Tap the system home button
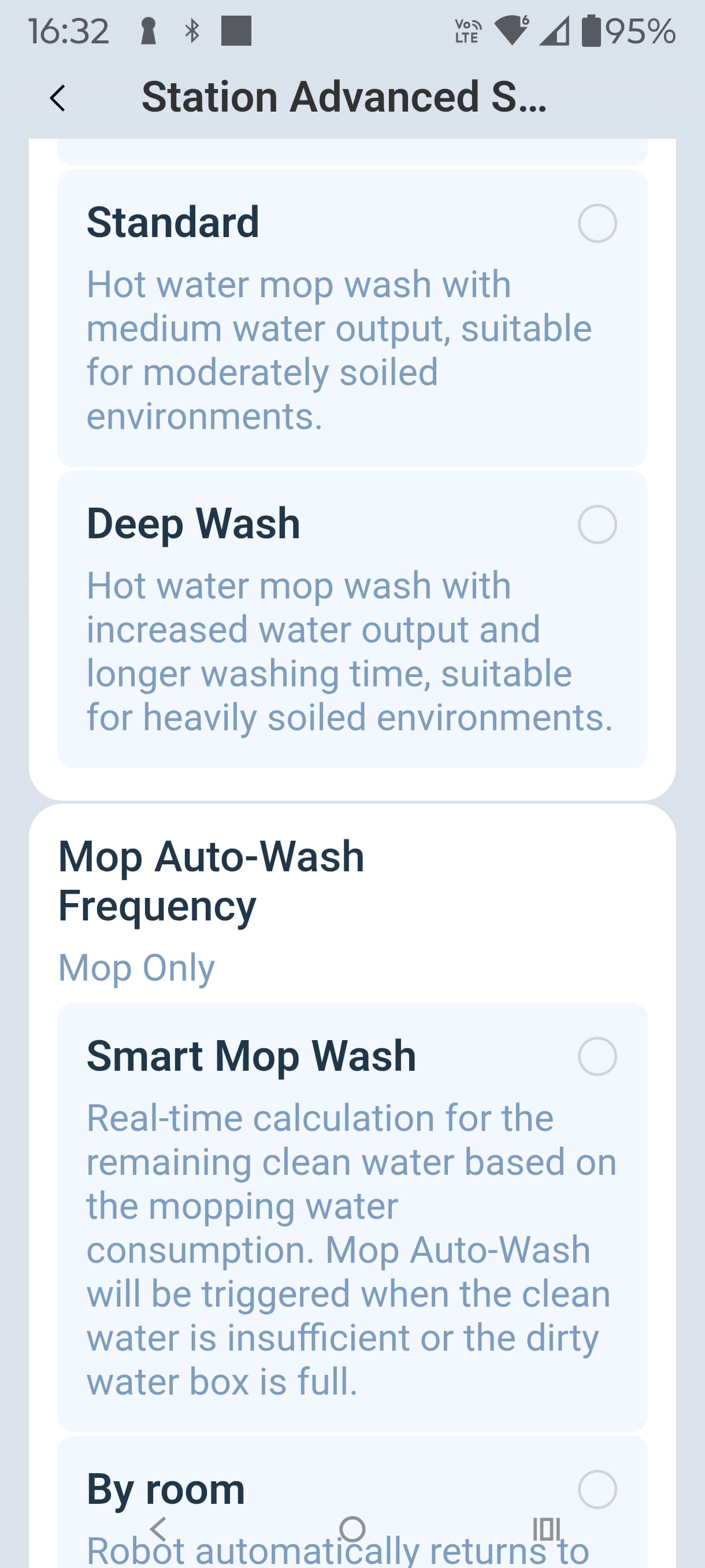 [352, 1529]
